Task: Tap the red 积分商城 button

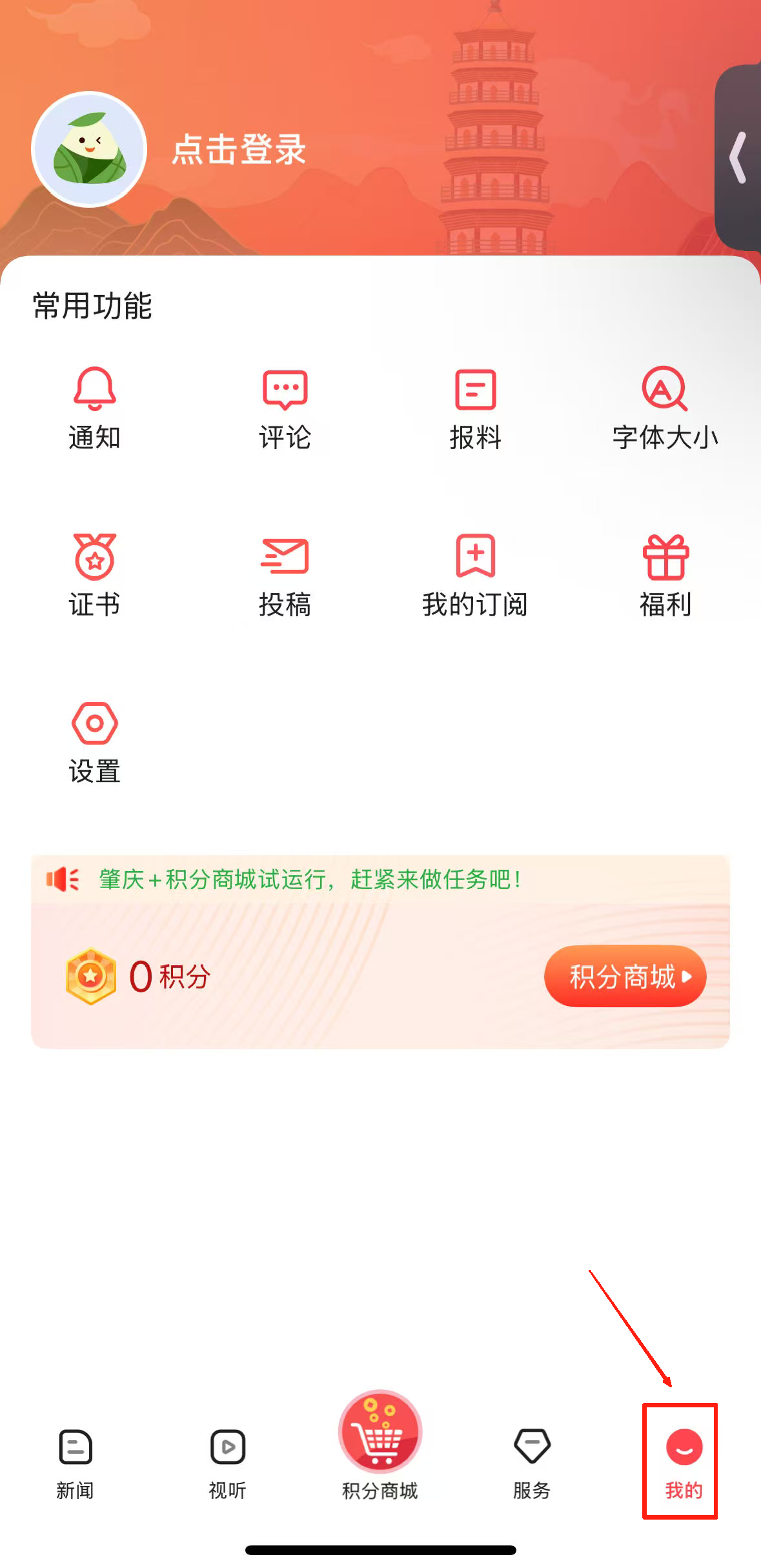Action: coord(625,976)
